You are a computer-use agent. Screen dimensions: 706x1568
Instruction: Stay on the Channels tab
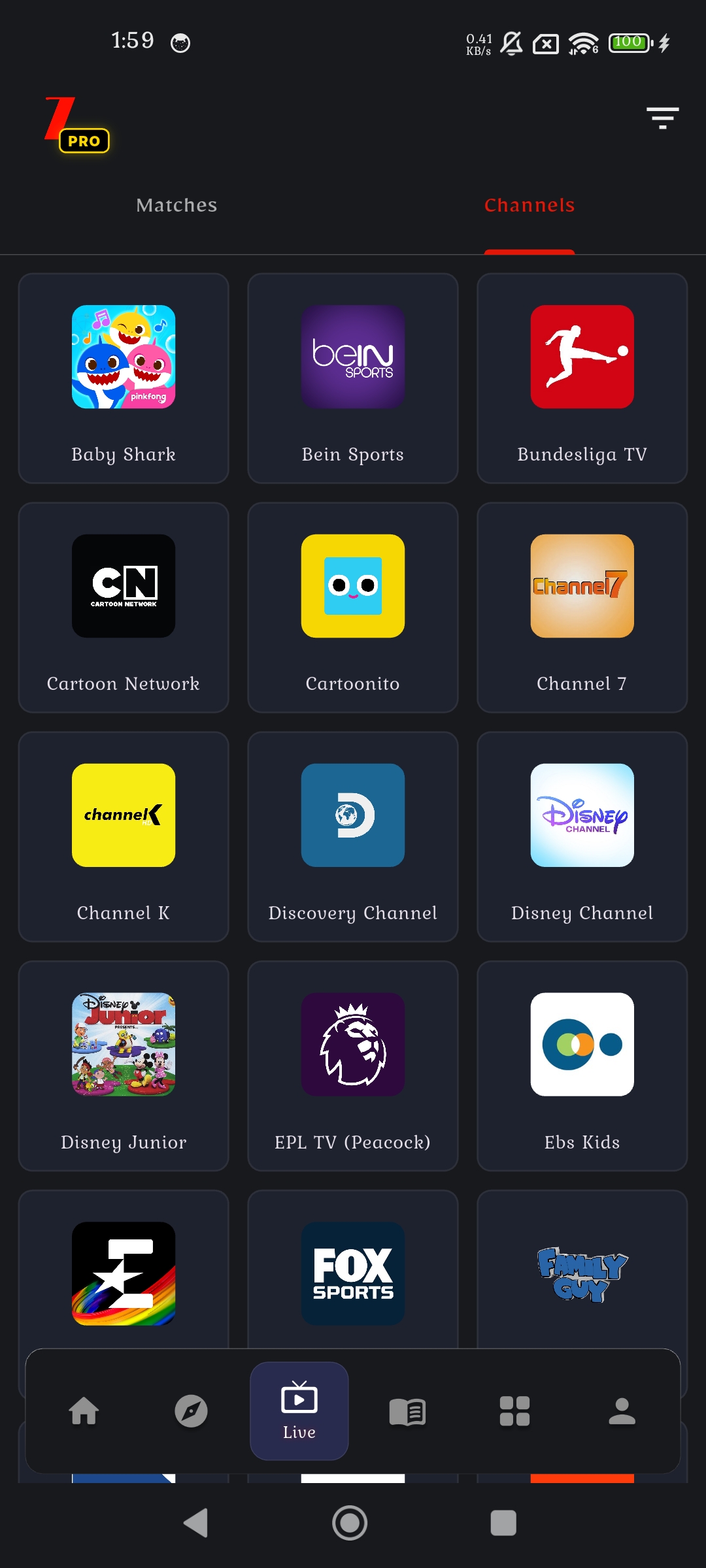pyautogui.click(x=529, y=204)
